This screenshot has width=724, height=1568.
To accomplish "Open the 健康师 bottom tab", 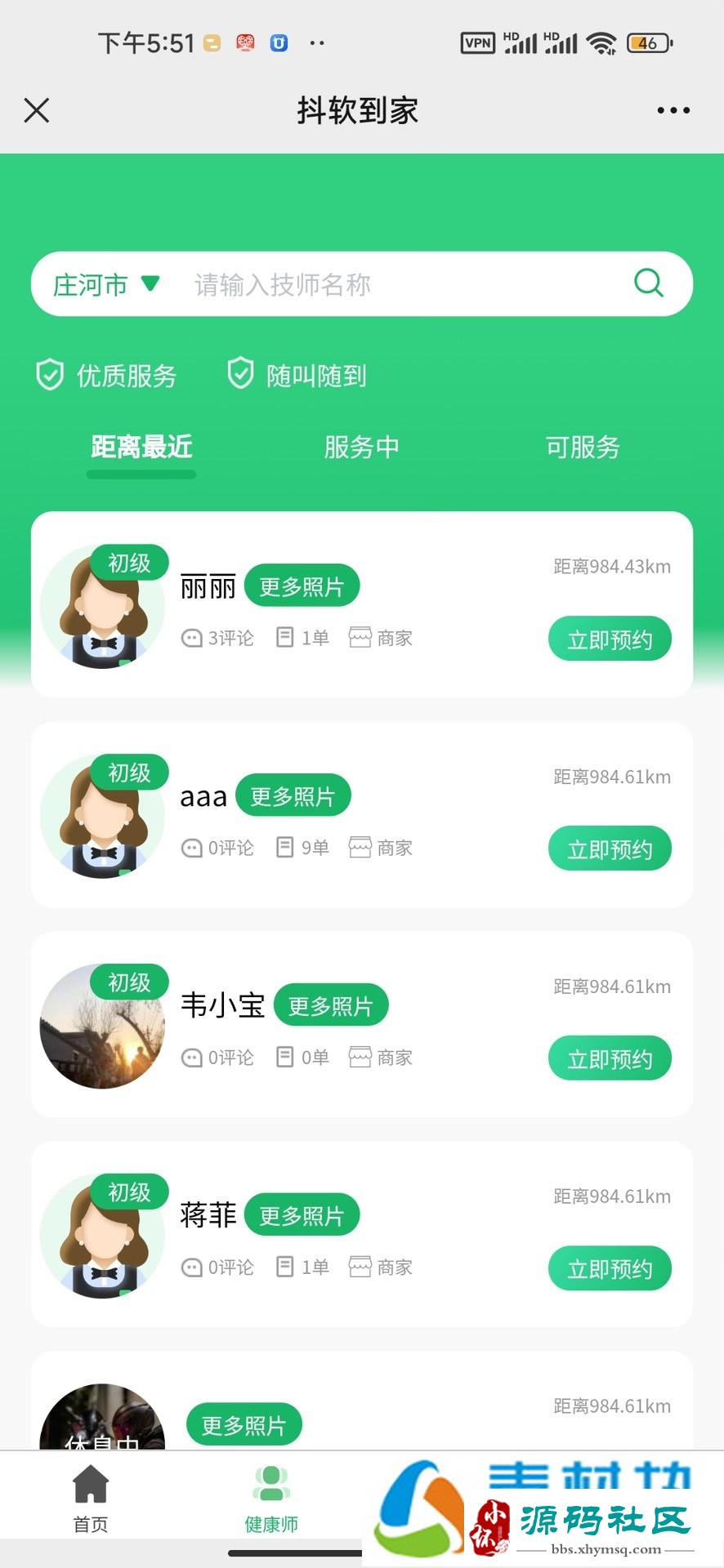I will pos(271,1499).
